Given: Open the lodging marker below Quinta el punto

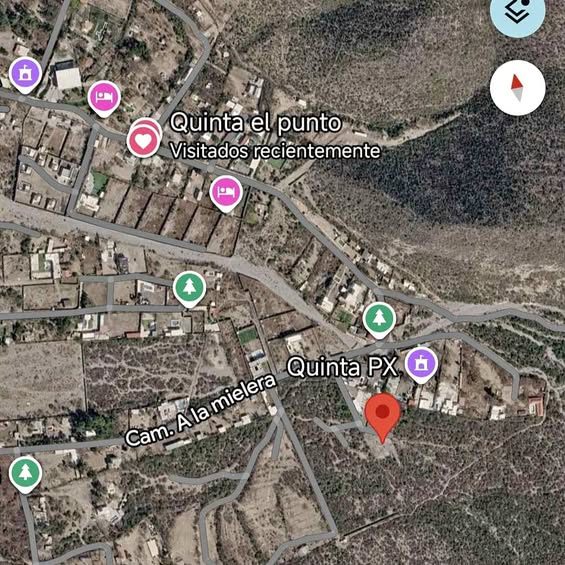Looking at the screenshot, I should pyautogui.click(x=226, y=193).
